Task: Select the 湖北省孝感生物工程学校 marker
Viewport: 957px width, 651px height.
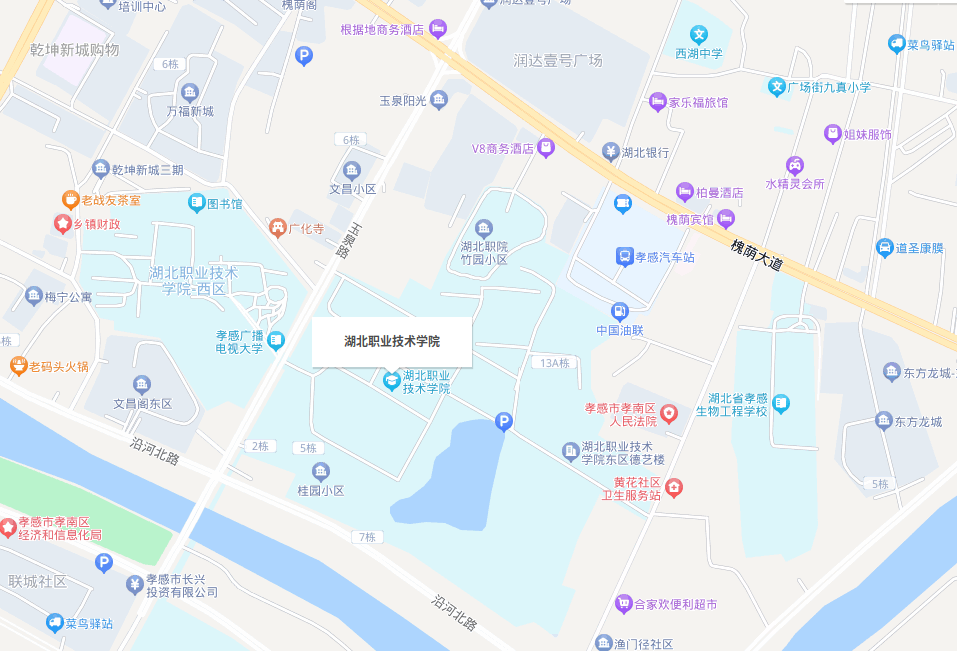Action: pyautogui.click(x=781, y=403)
